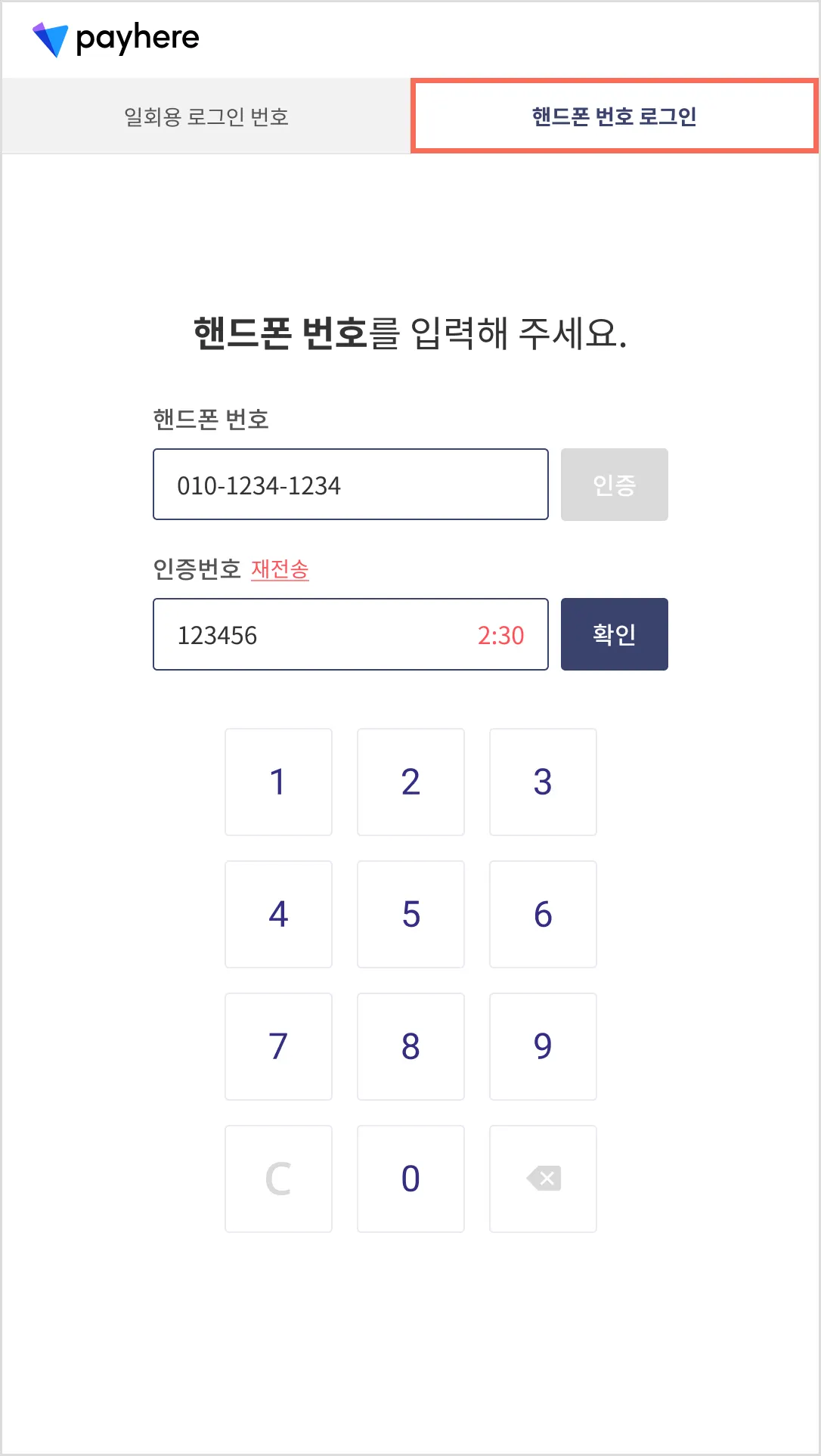This screenshot has width=821, height=1456.
Task: Focus the 핸드폰 번호 input field
Action: pos(350,485)
